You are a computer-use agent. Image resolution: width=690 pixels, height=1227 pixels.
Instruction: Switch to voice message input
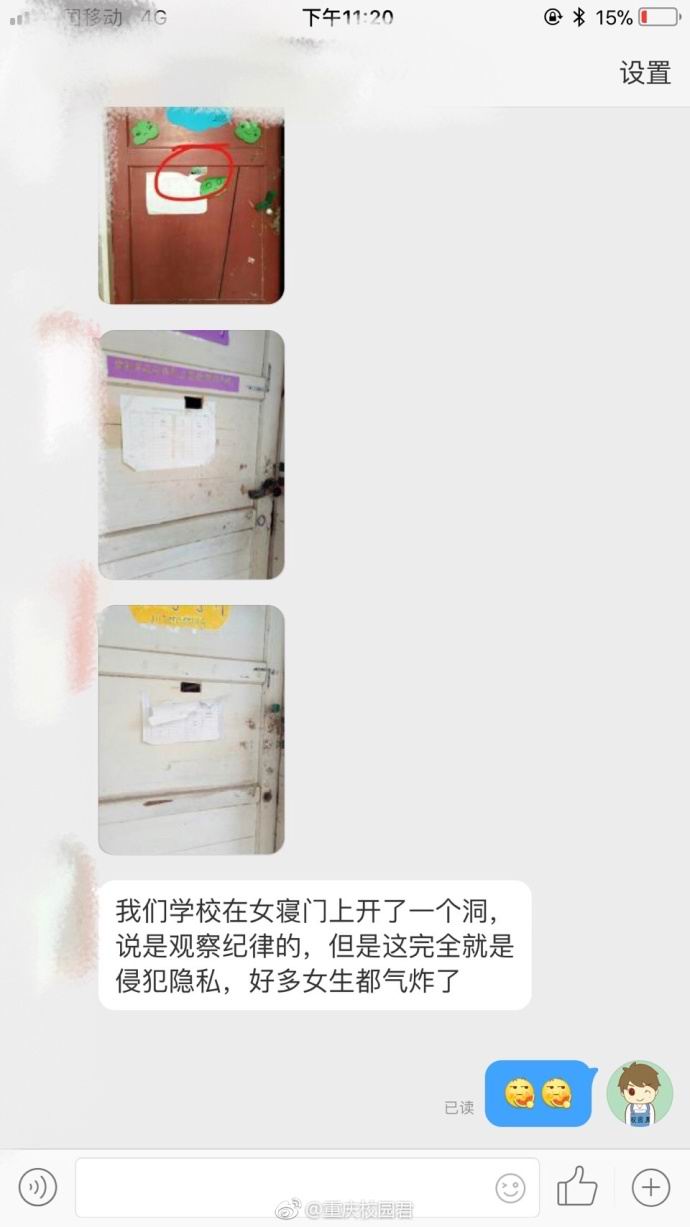38,1187
